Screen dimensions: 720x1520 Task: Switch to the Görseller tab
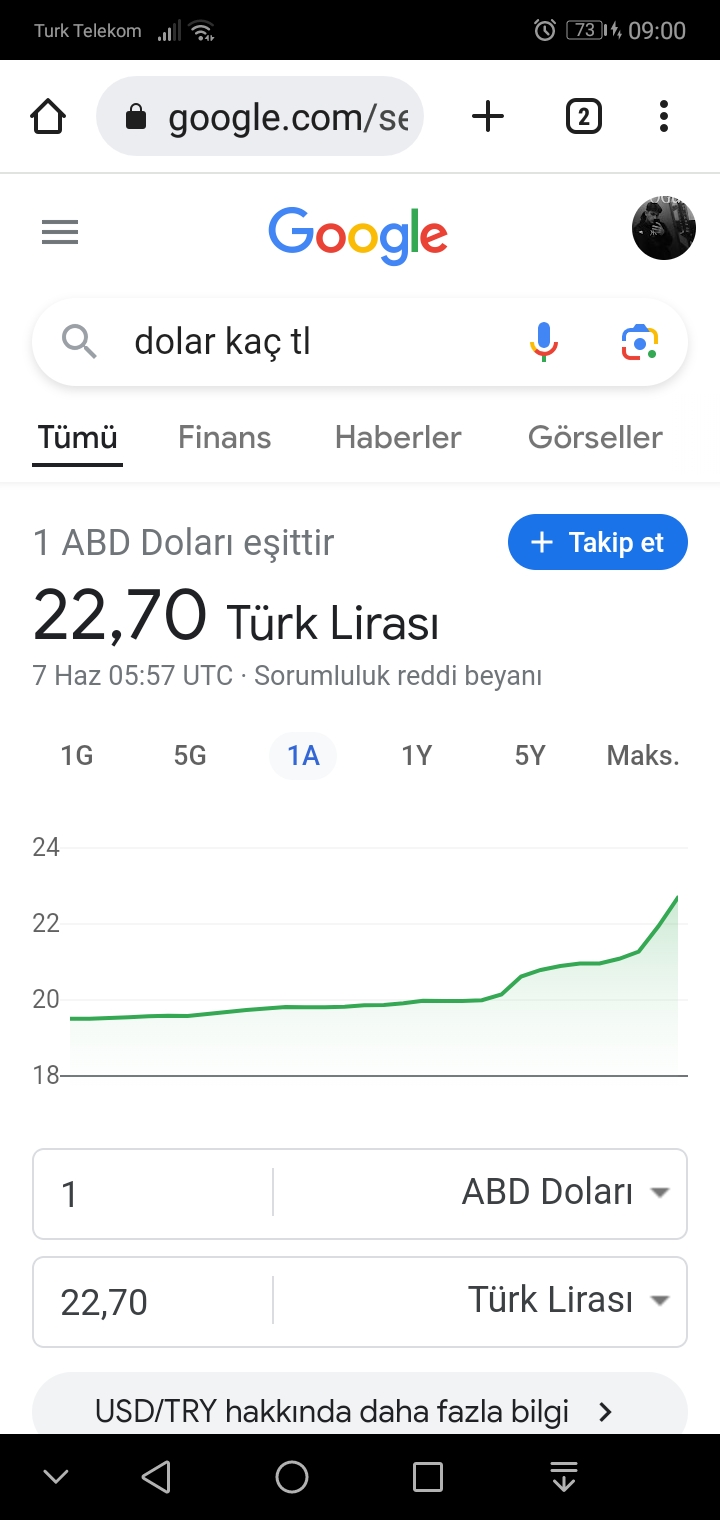point(595,437)
